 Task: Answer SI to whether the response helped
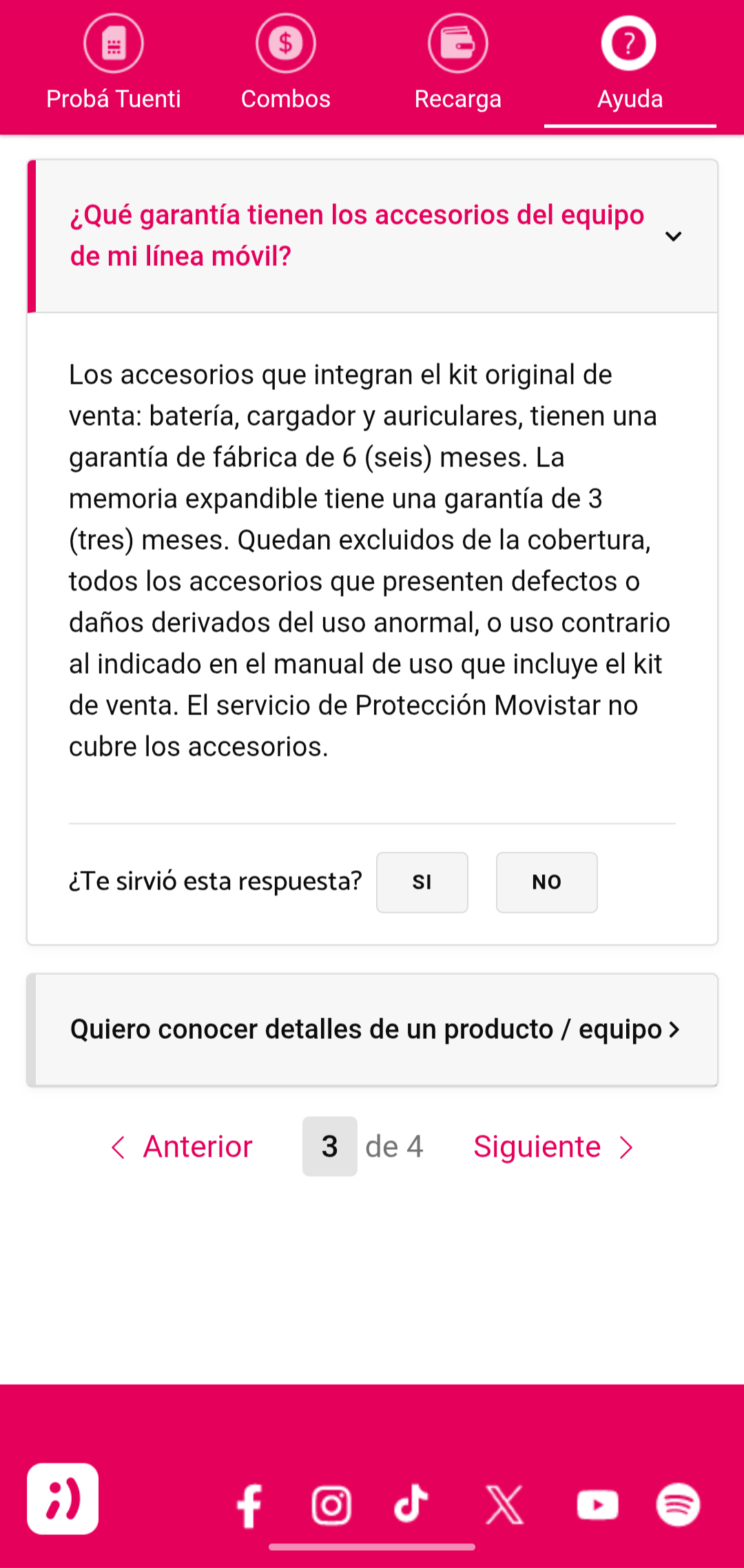pos(422,883)
